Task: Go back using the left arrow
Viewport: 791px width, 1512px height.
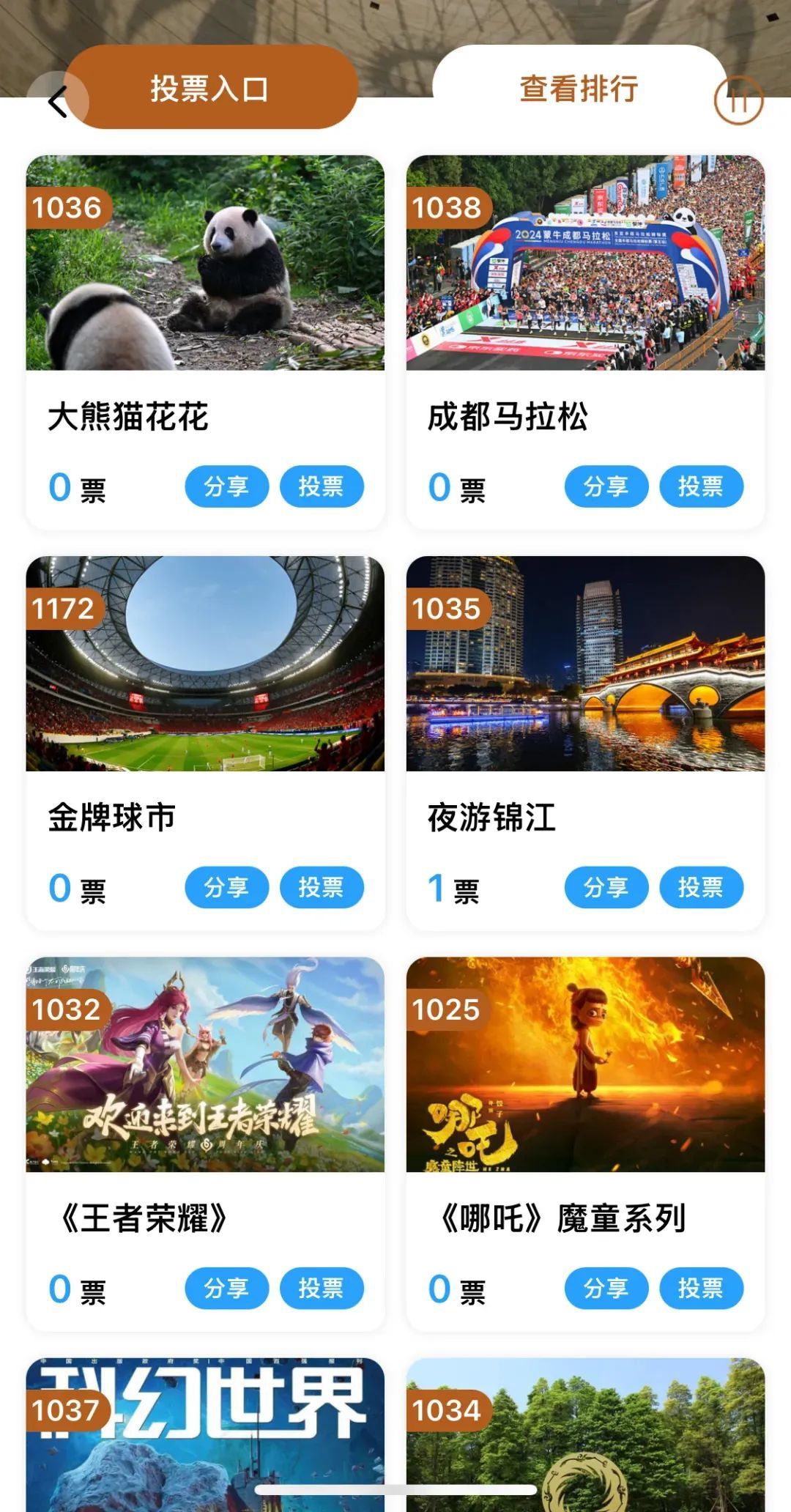Action: 57,102
